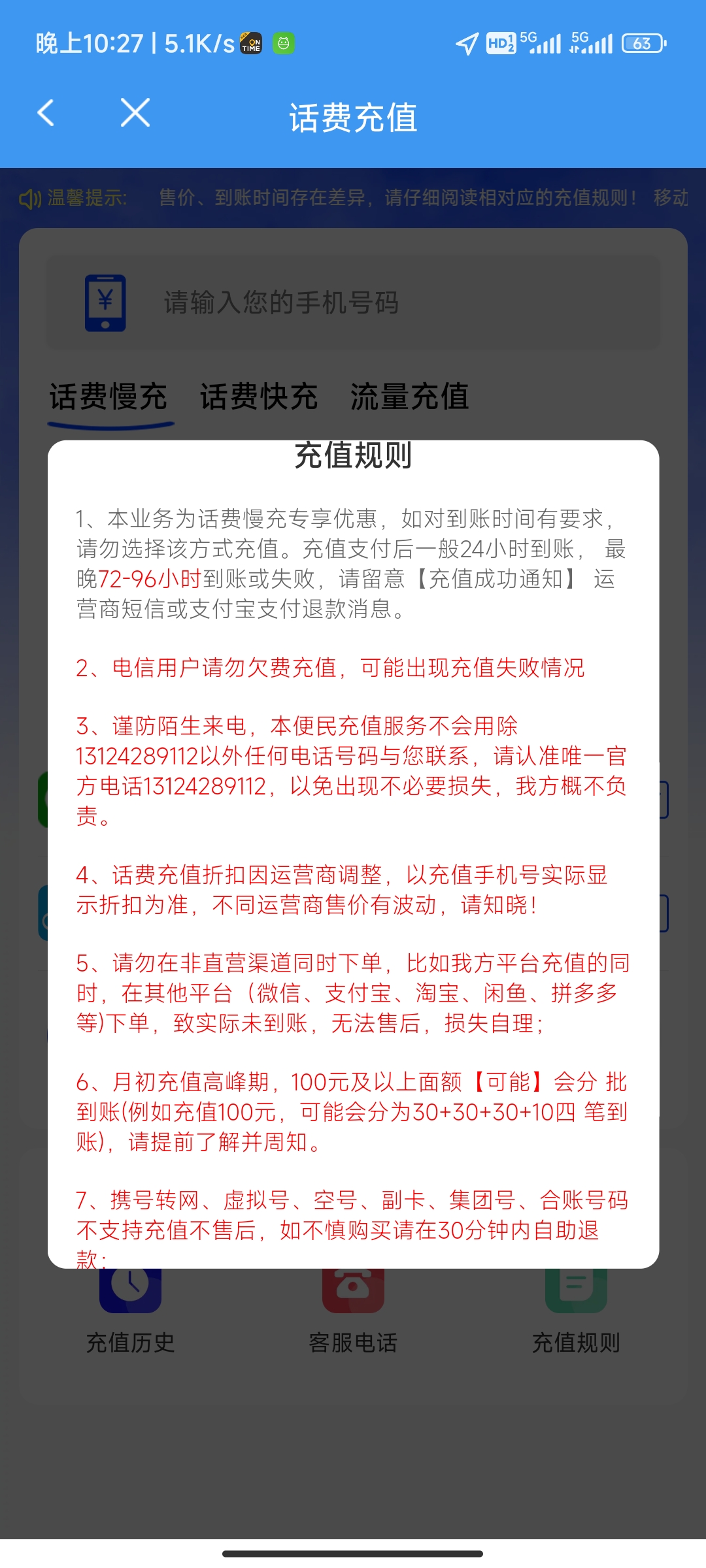Switch to the 话费慢充 tab
This screenshot has width=706, height=1568.
click(x=109, y=397)
